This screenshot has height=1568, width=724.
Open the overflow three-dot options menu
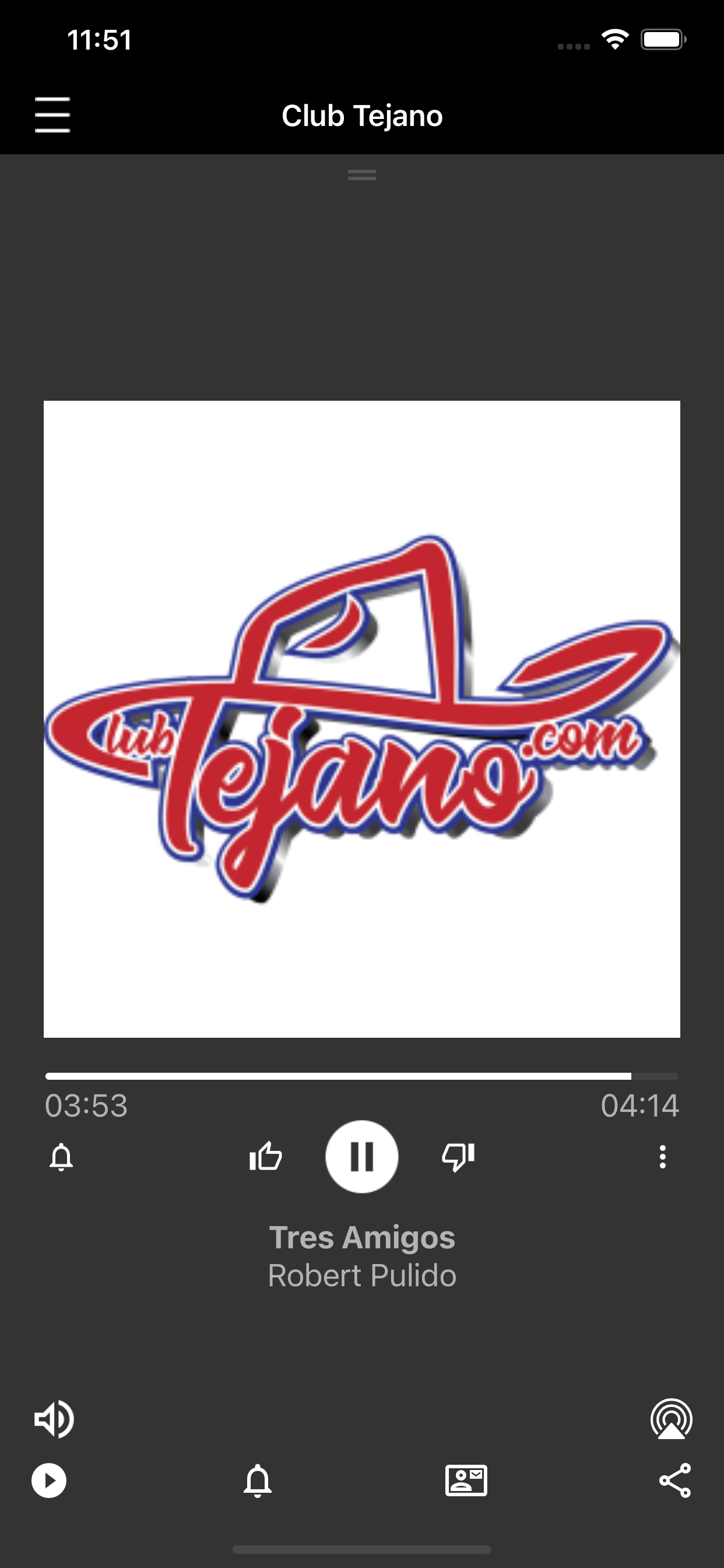[x=663, y=1157]
